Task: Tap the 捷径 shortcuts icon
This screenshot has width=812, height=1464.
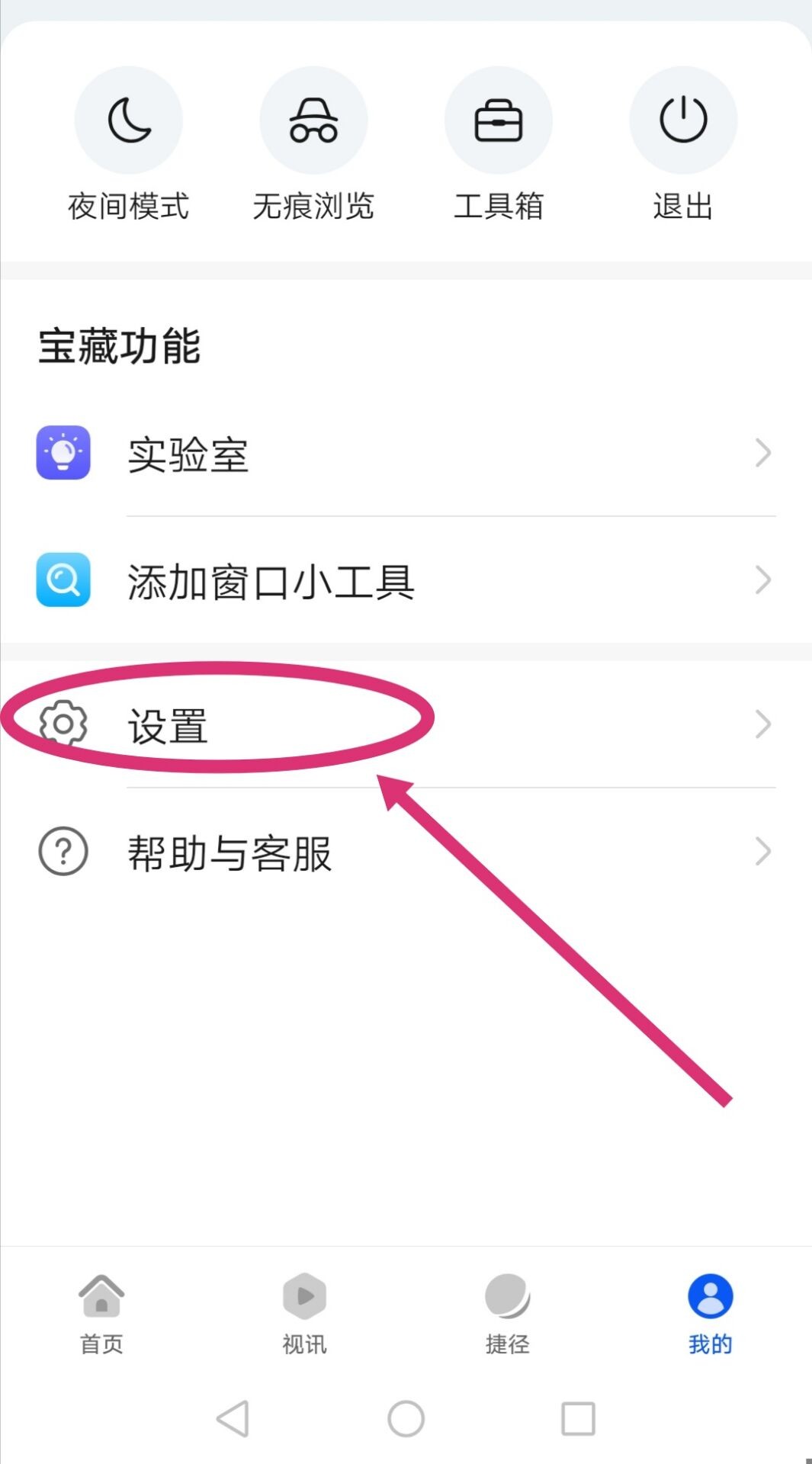Action: click(507, 1296)
